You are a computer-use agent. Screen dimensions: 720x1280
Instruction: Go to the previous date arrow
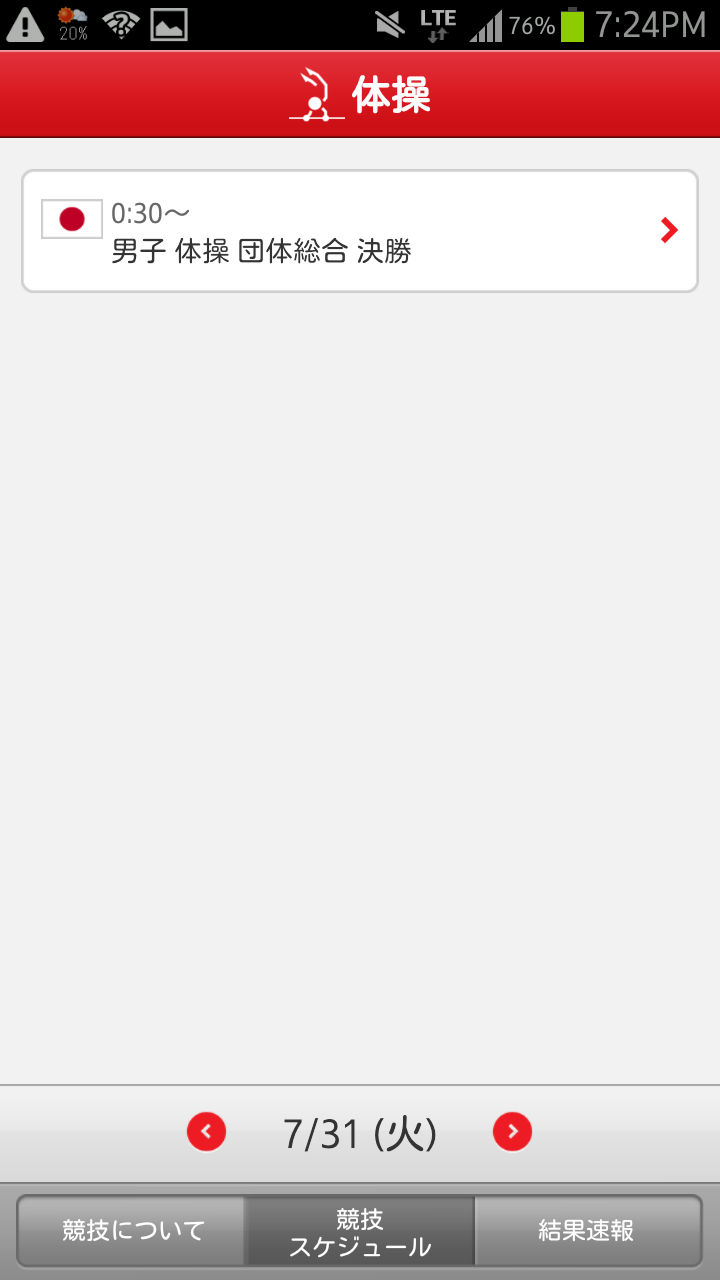(207, 1132)
